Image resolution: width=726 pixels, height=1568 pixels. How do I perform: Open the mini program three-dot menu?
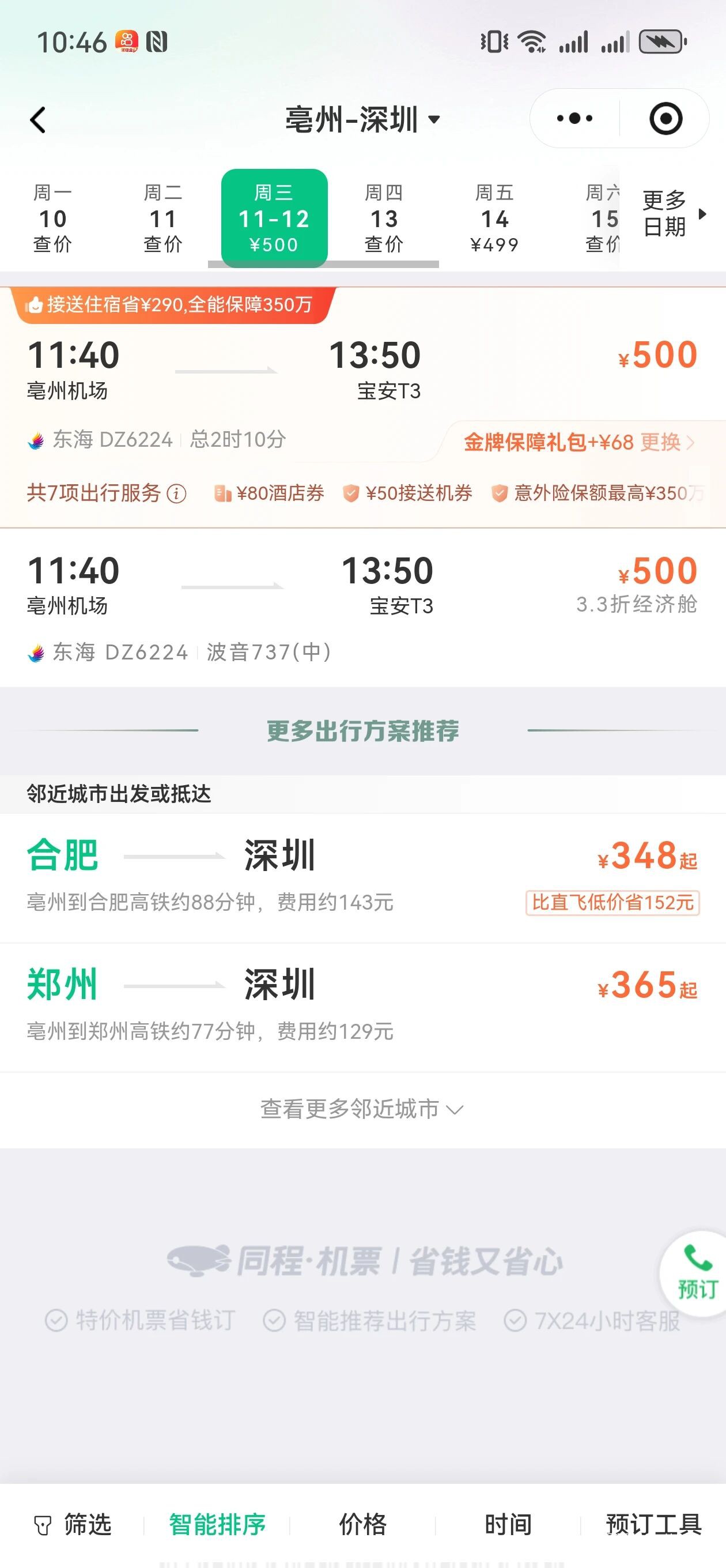coord(574,118)
